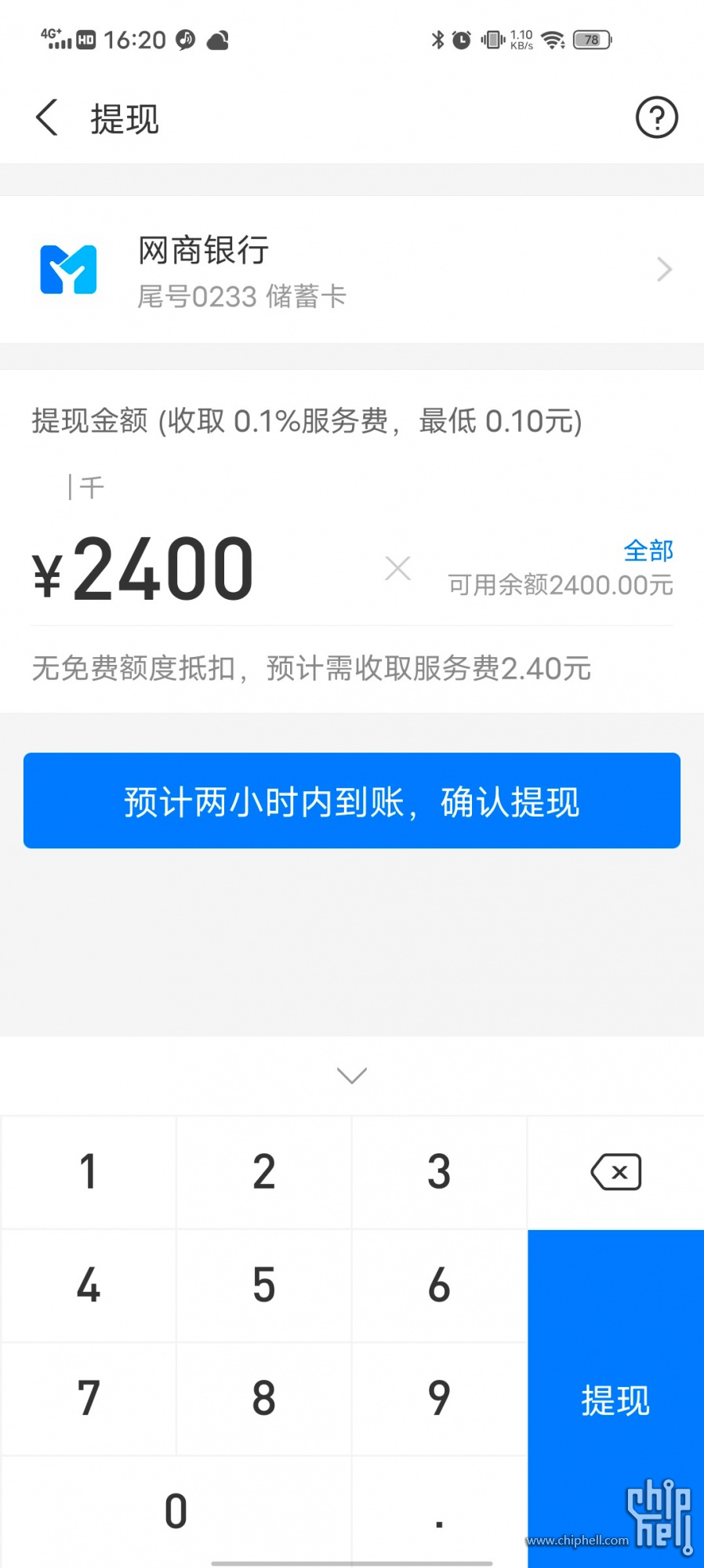Tap 全部 to withdraw entire balance
This screenshot has height=1568, width=704.
click(x=648, y=550)
